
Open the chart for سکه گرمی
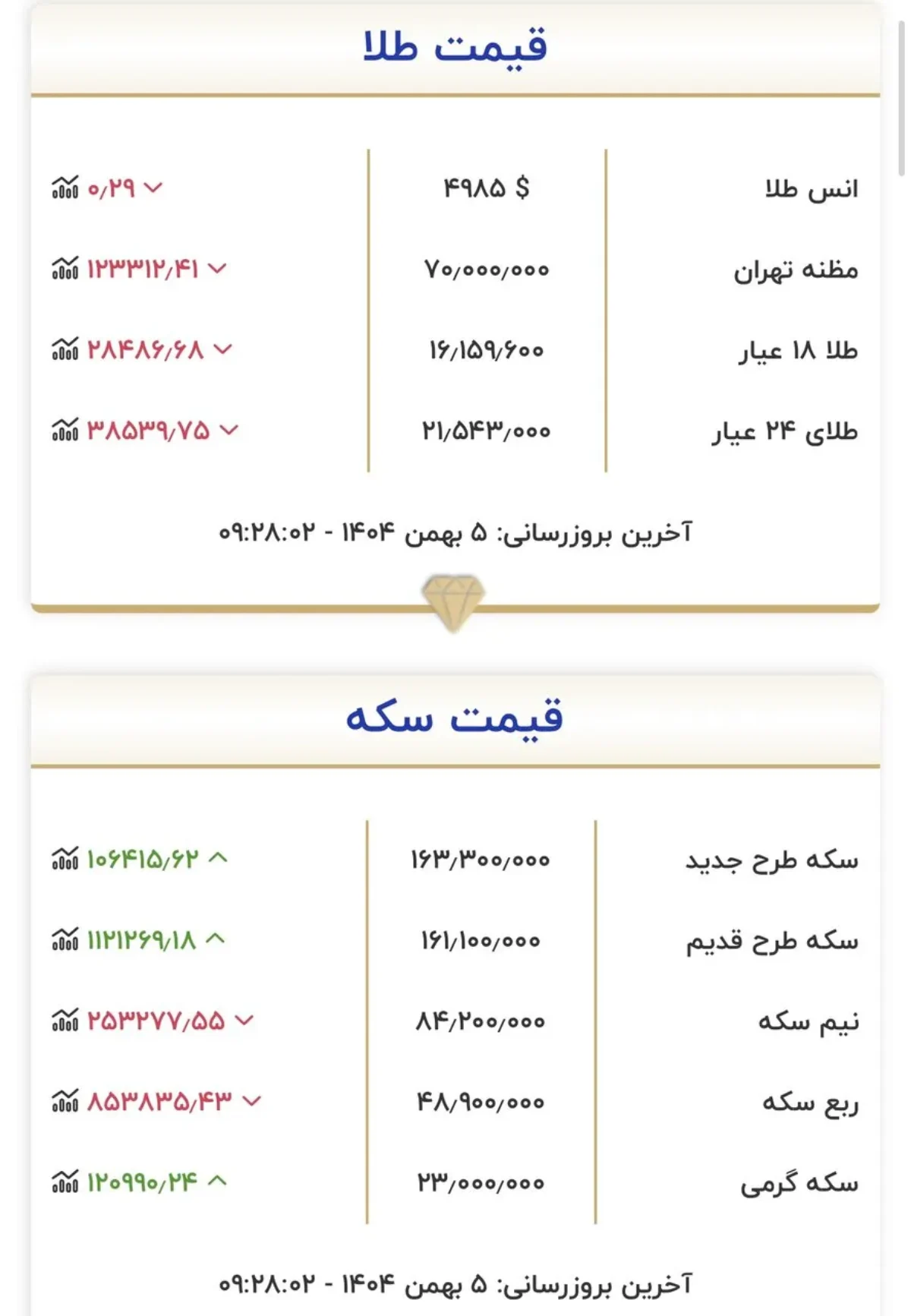[x=65, y=1182]
